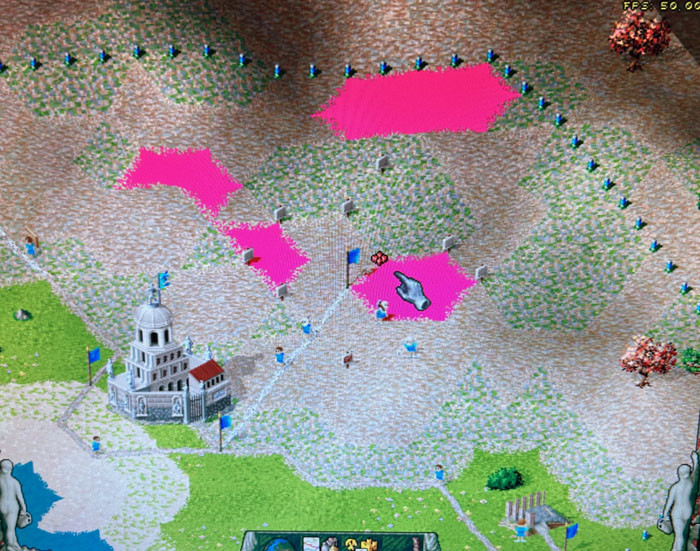
Task: Open the globe map button in bottom toolbar
Action: (x=280, y=546)
